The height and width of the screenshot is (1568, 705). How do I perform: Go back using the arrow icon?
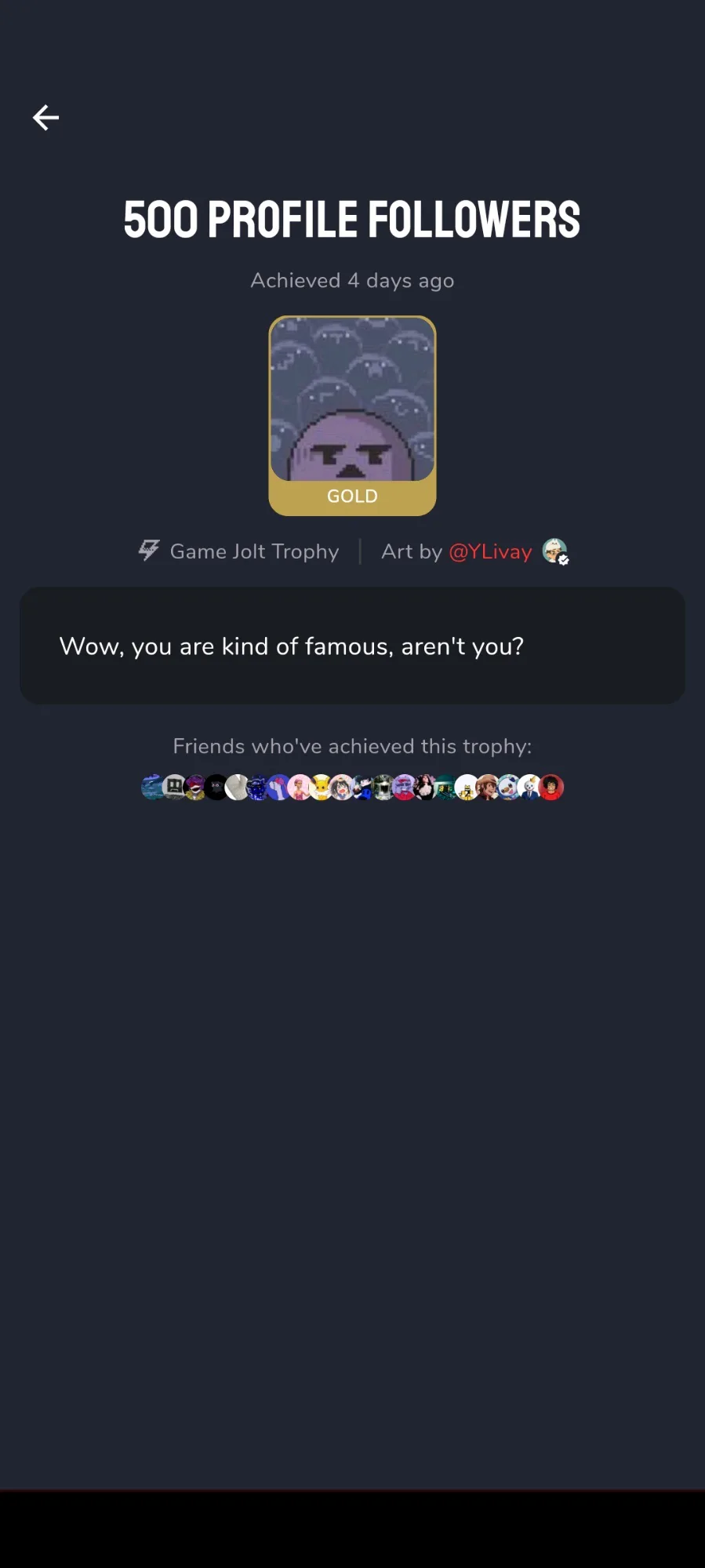[x=45, y=118]
